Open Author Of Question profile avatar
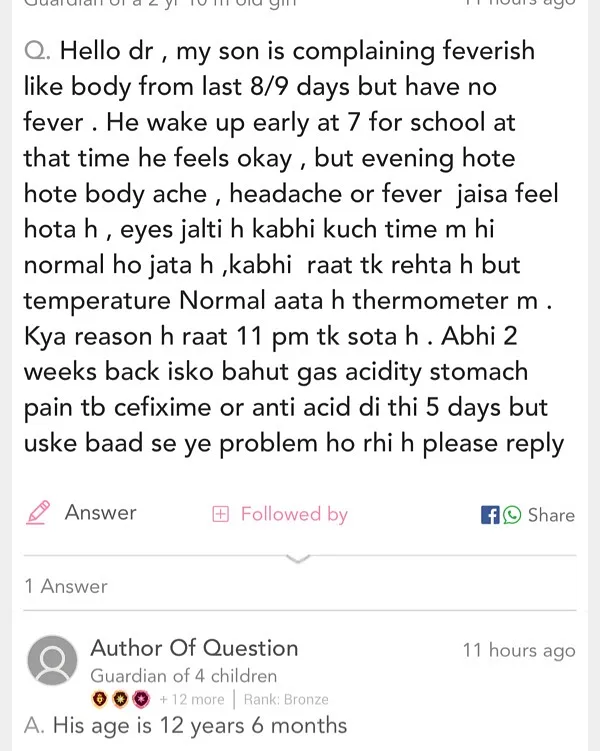The height and width of the screenshot is (751, 600). tap(51, 660)
